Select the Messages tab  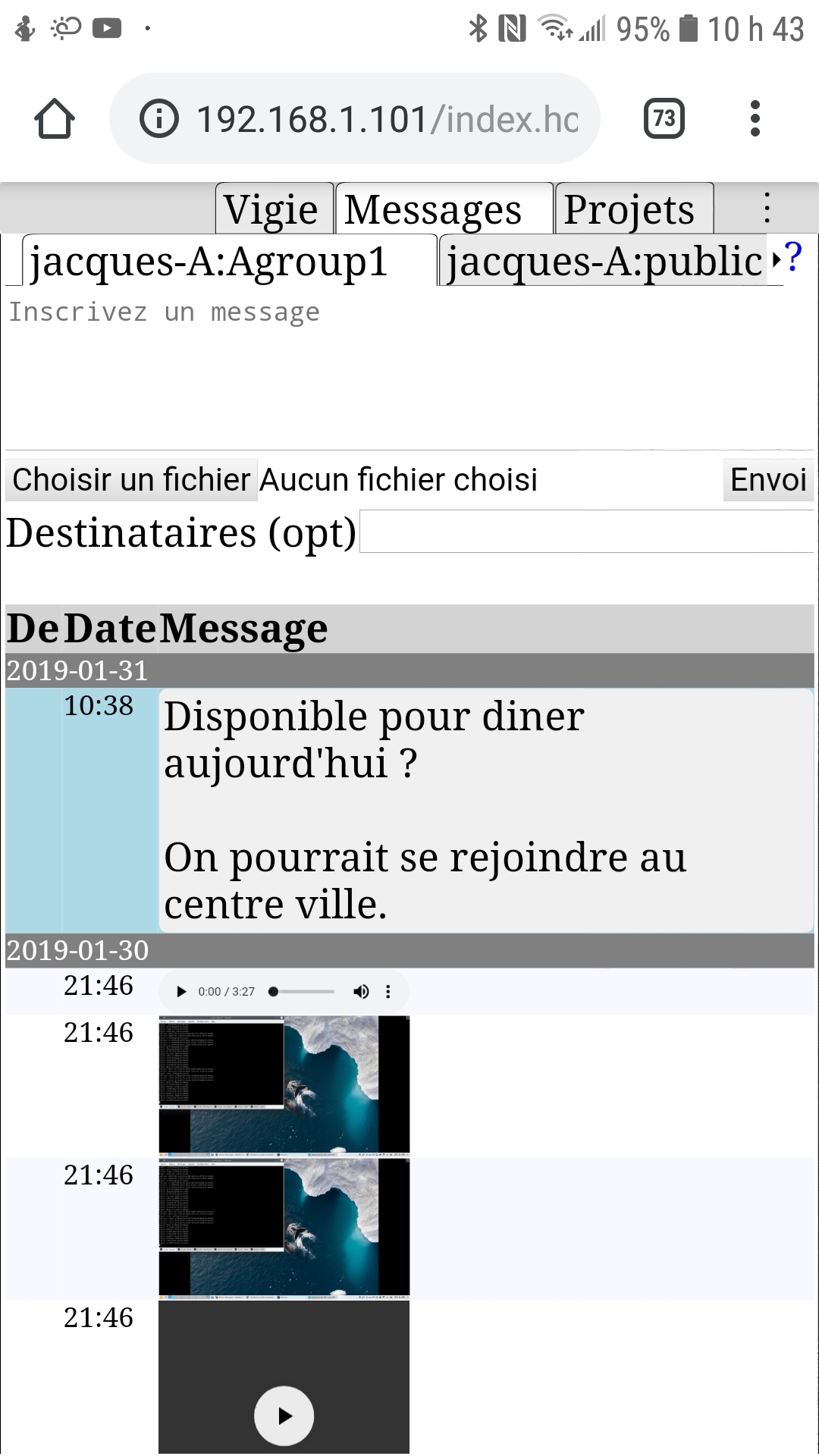pyautogui.click(x=443, y=209)
